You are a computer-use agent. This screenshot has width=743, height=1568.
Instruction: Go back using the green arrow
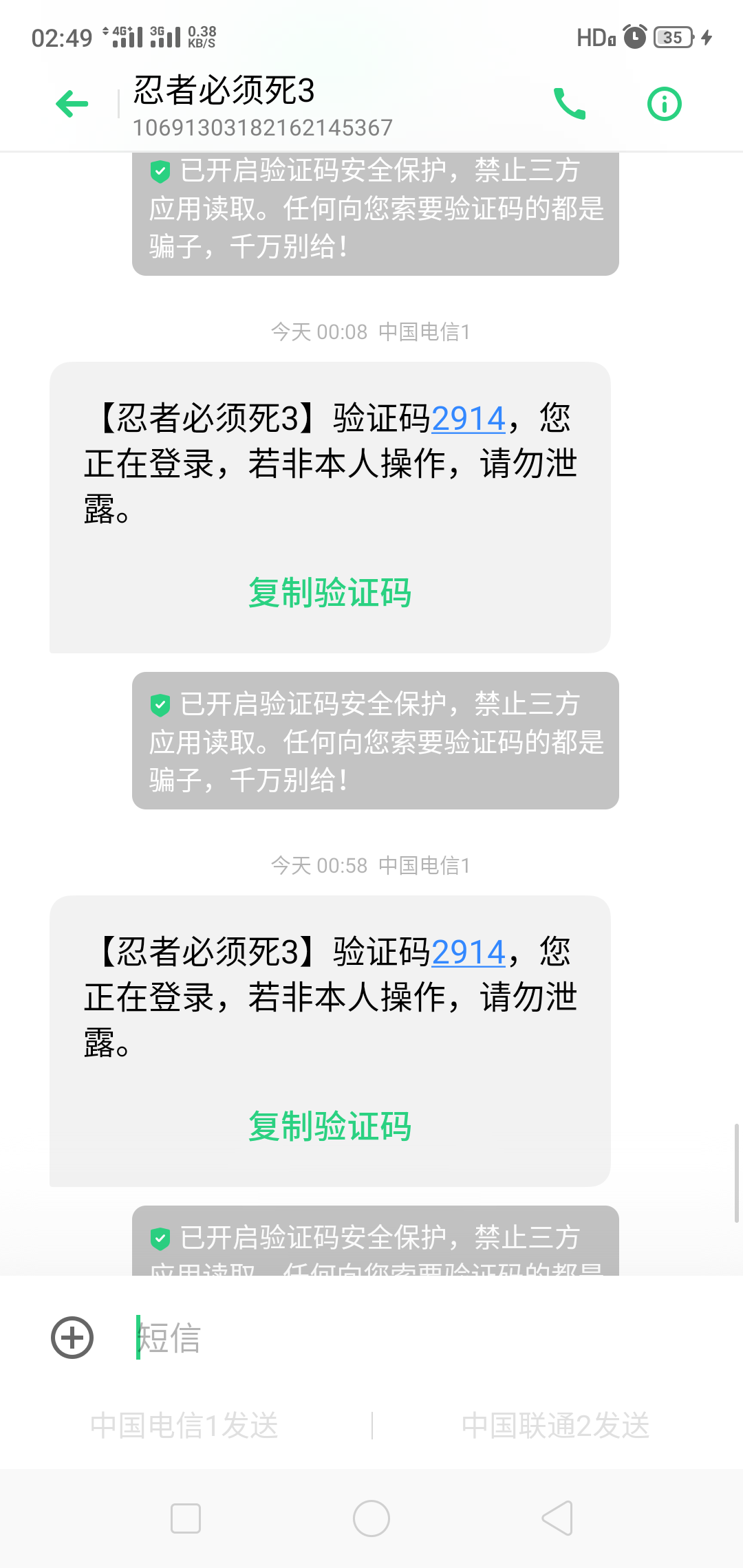(x=72, y=104)
